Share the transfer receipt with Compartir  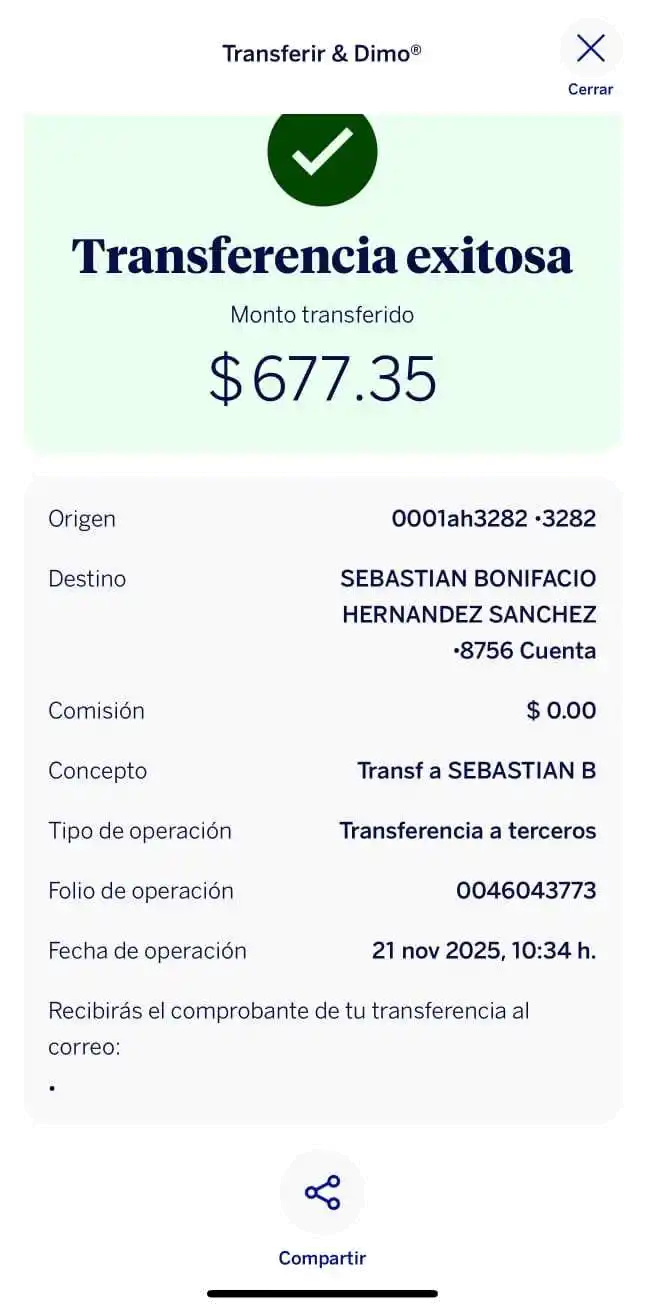pos(322,1193)
